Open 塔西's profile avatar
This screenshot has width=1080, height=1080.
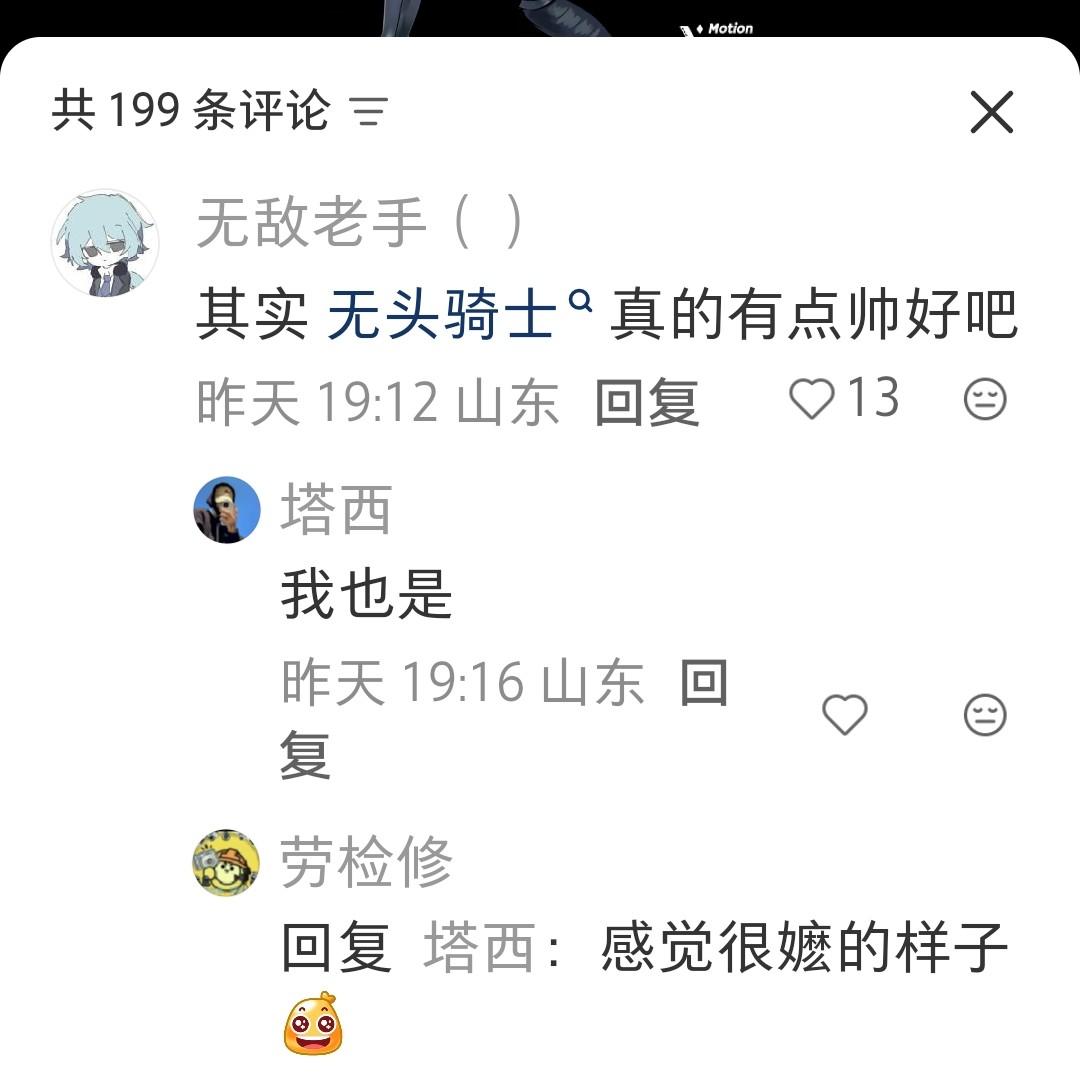click(x=227, y=510)
